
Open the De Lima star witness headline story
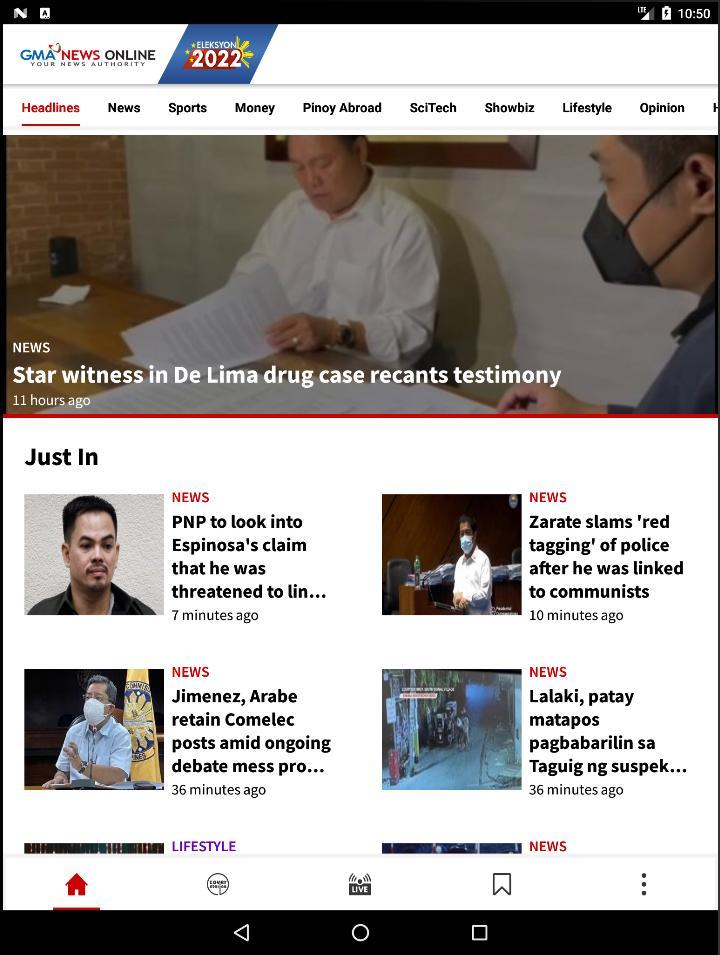coord(287,375)
